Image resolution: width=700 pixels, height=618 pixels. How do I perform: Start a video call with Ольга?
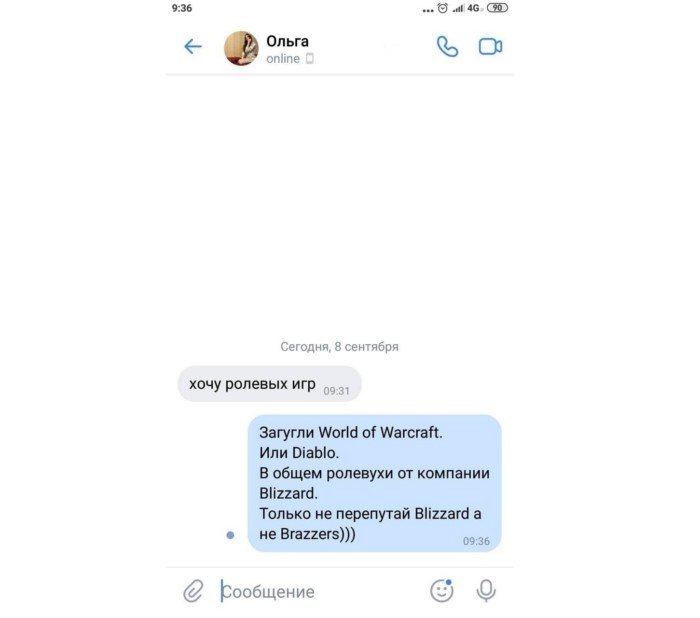click(x=490, y=47)
